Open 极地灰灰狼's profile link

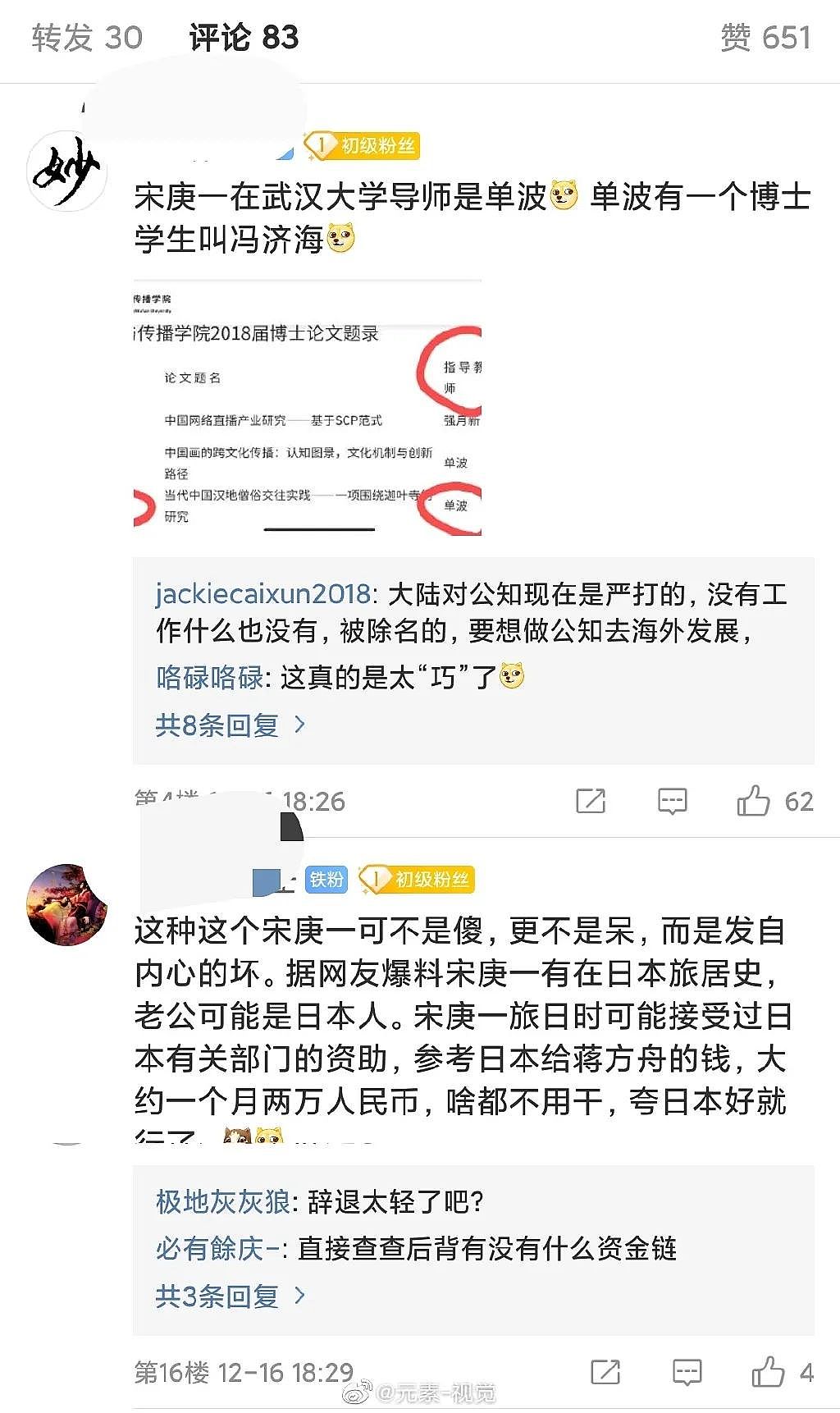point(222,1202)
